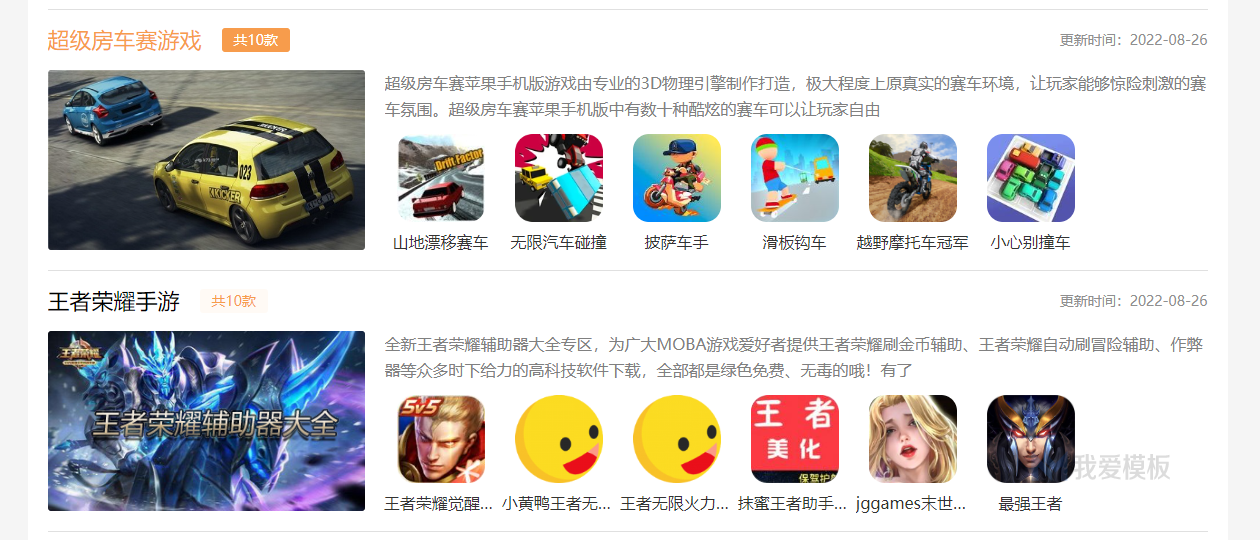Open the 王者荣耀手游 collection title
1260x540 pixels.
[114, 302]
